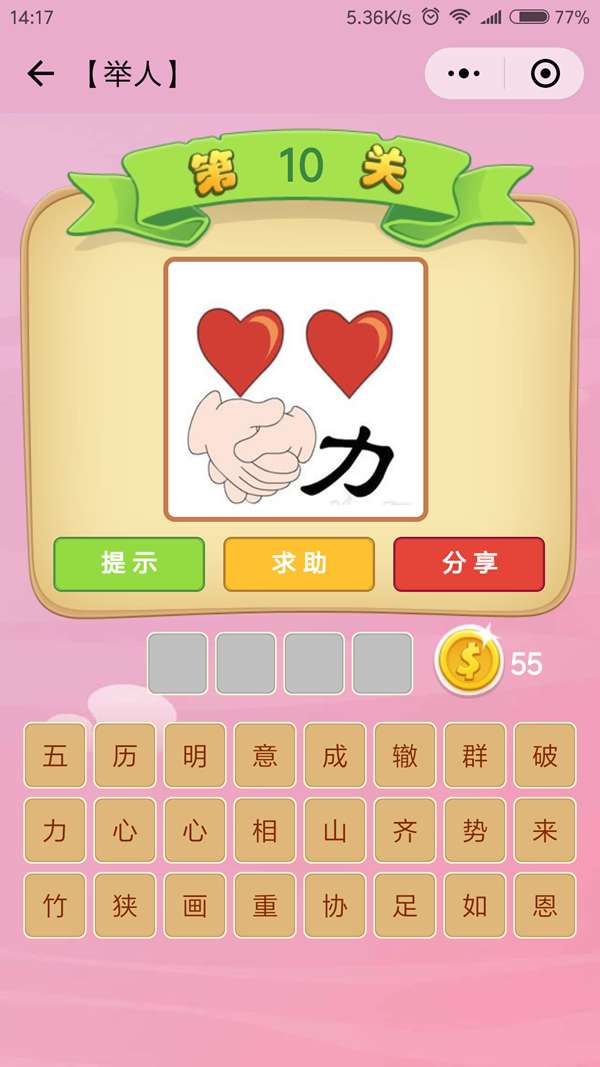600x1067 pixels.
Task: Select the 竹 character tile
Action: click(55, 906)
